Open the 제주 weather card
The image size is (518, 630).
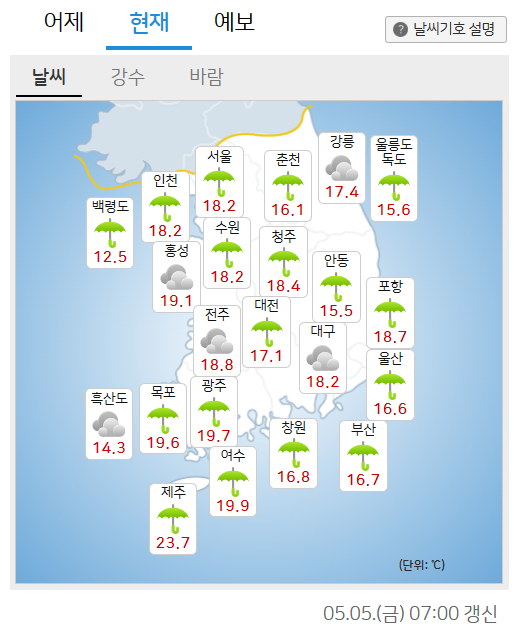pyautogui.click(x=173, y=519)
